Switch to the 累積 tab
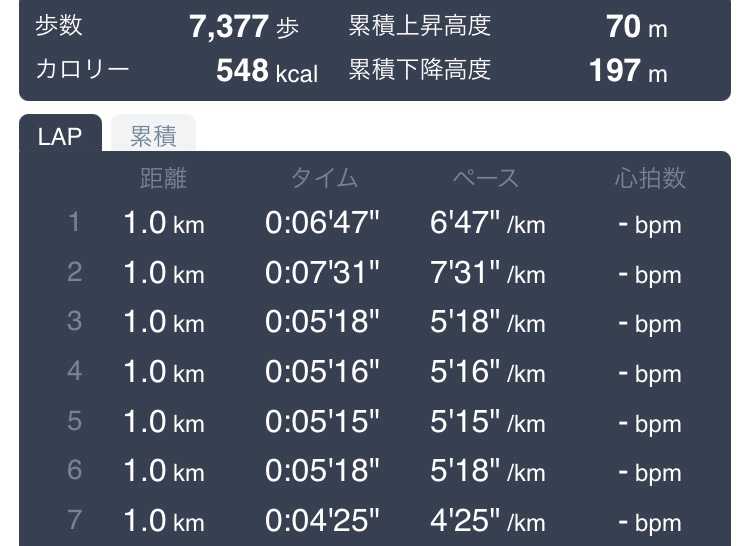This screenshot has height=546, width=750. (153, 136)
